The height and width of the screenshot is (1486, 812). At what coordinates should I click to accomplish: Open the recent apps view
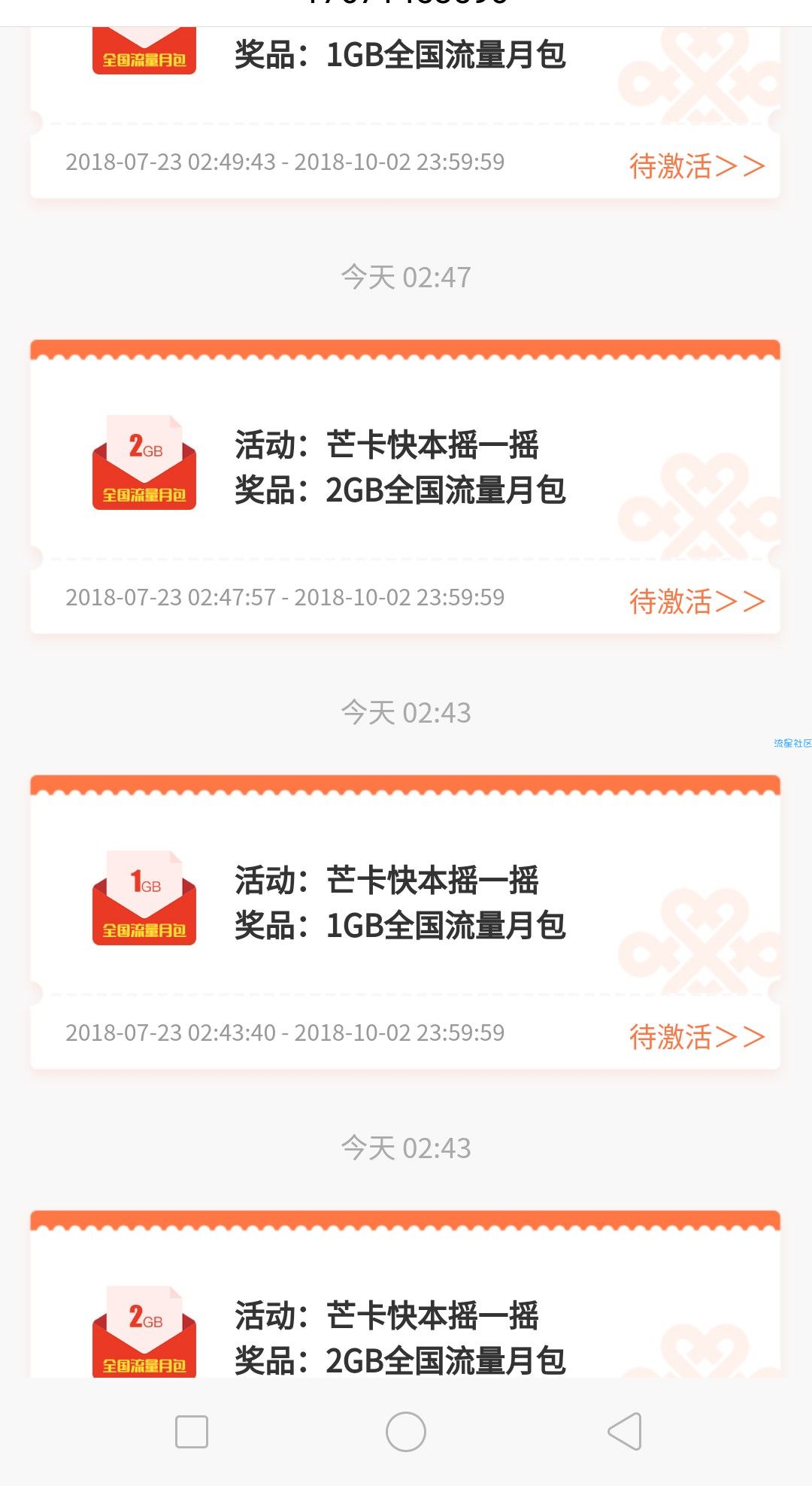coord(192,1431)
